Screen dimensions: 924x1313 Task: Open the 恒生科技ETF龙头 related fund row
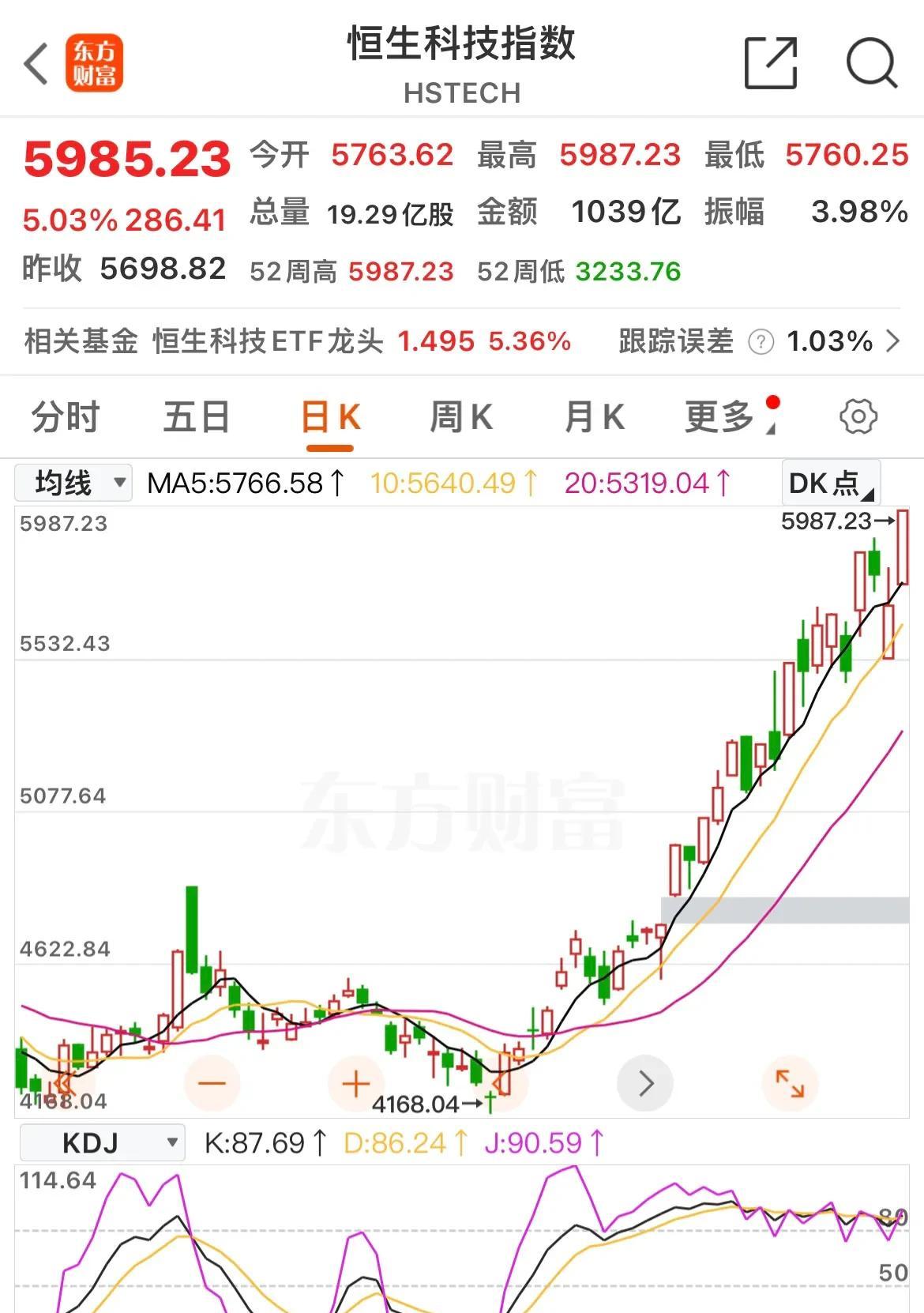pos(297,342)
